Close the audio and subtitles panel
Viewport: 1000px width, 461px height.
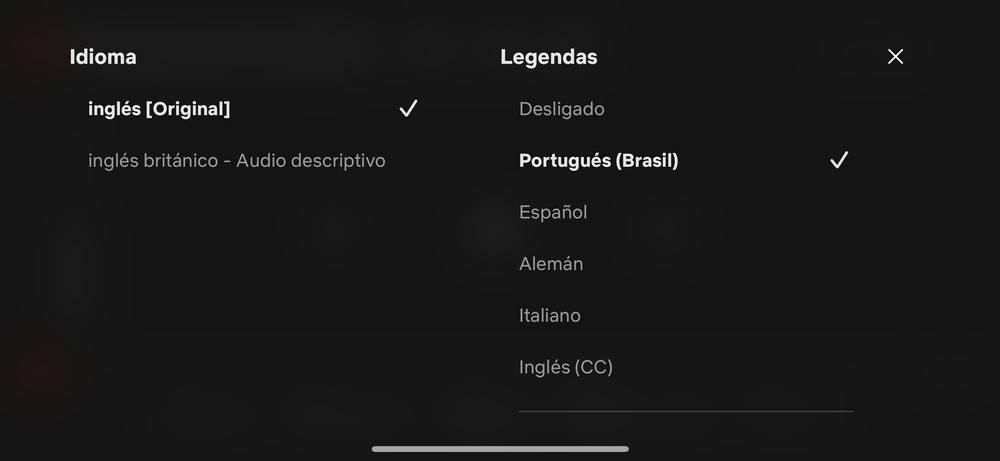click(895, 57)
